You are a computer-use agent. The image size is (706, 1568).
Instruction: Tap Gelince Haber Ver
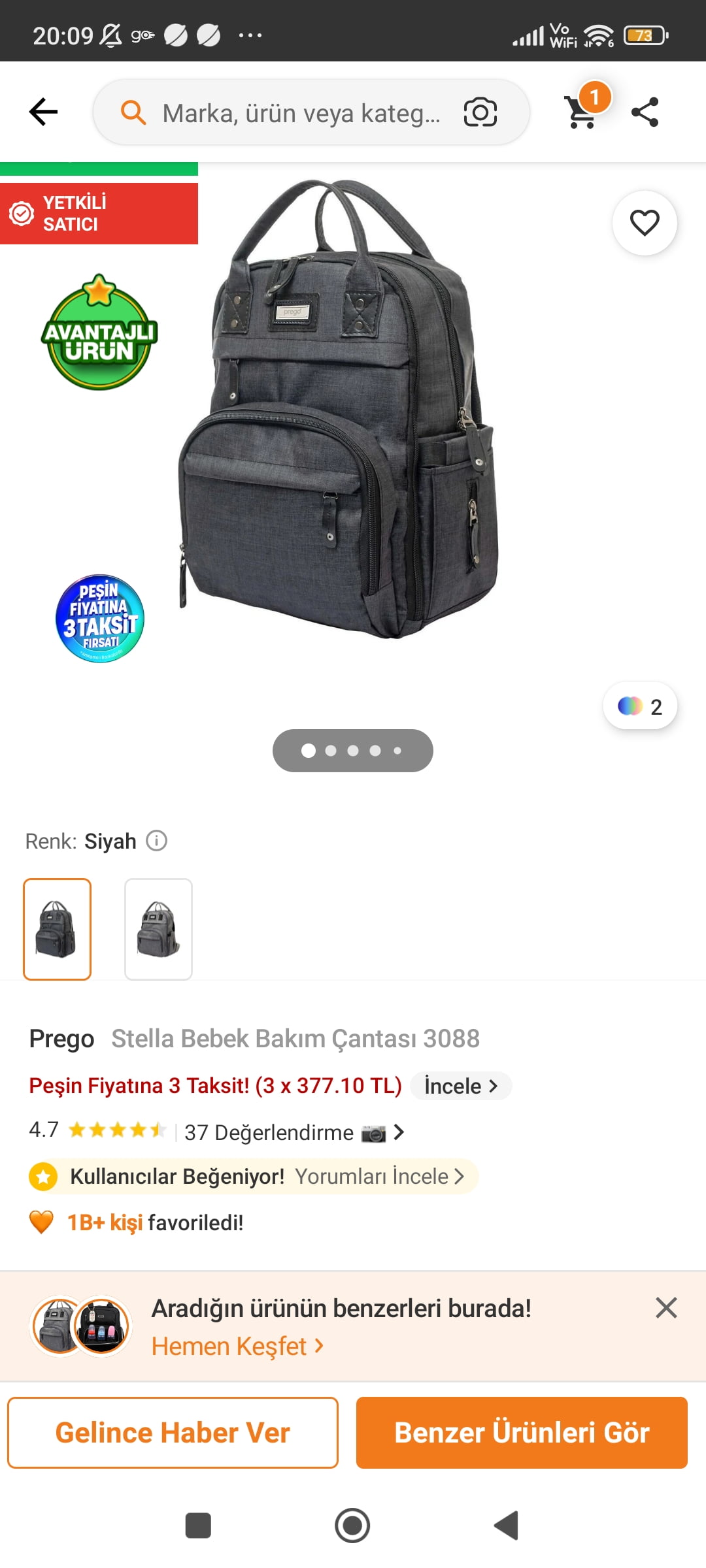(173, 1433)
